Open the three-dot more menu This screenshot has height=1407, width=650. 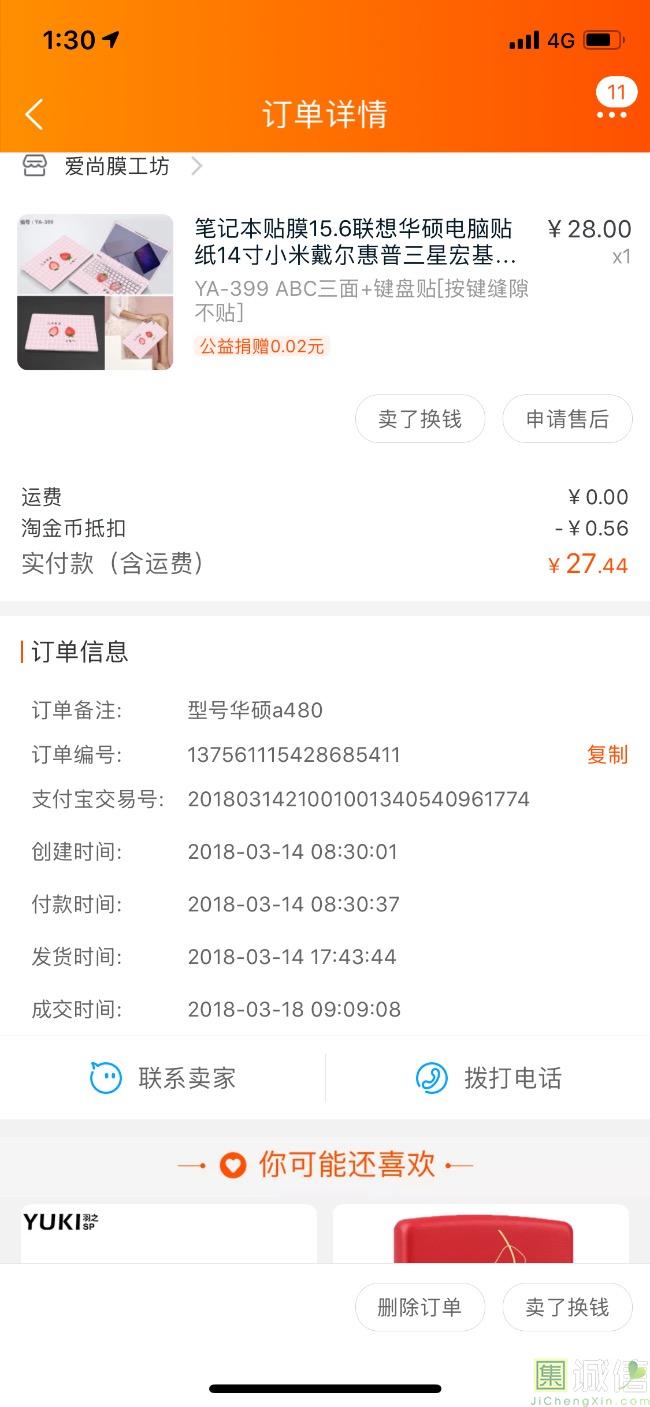click(612, 115)
